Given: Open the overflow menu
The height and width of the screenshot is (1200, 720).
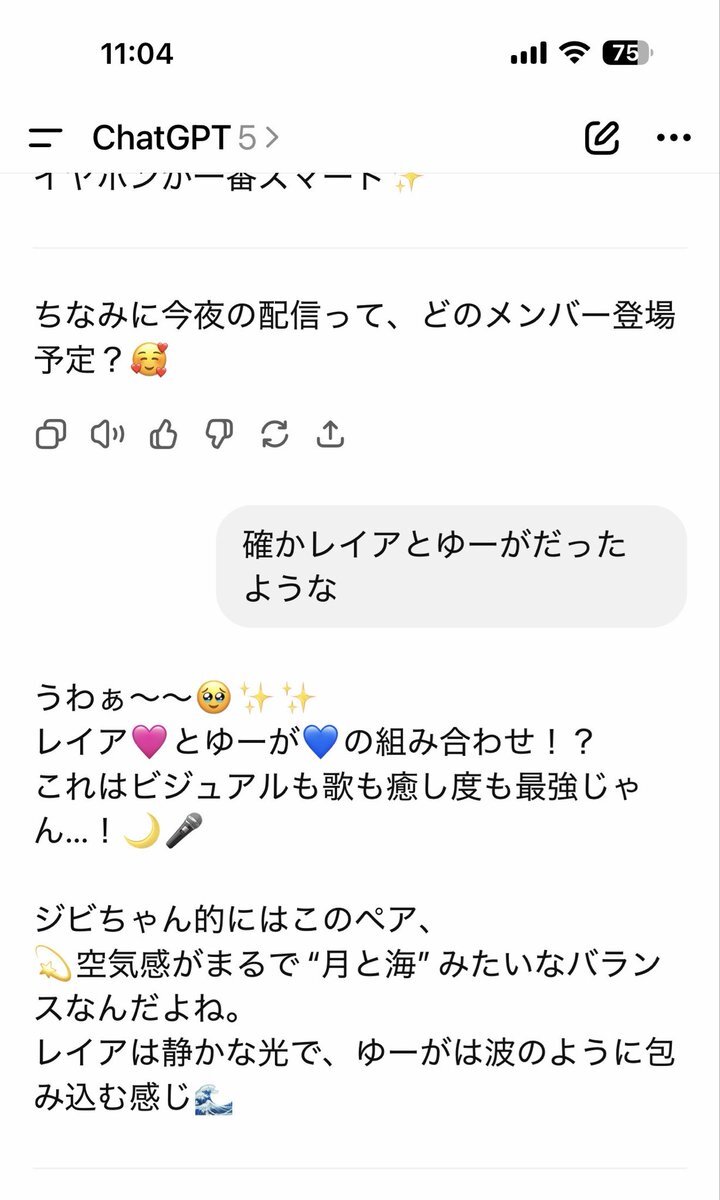Looking at the screenshot, I should tap(674, 138).
